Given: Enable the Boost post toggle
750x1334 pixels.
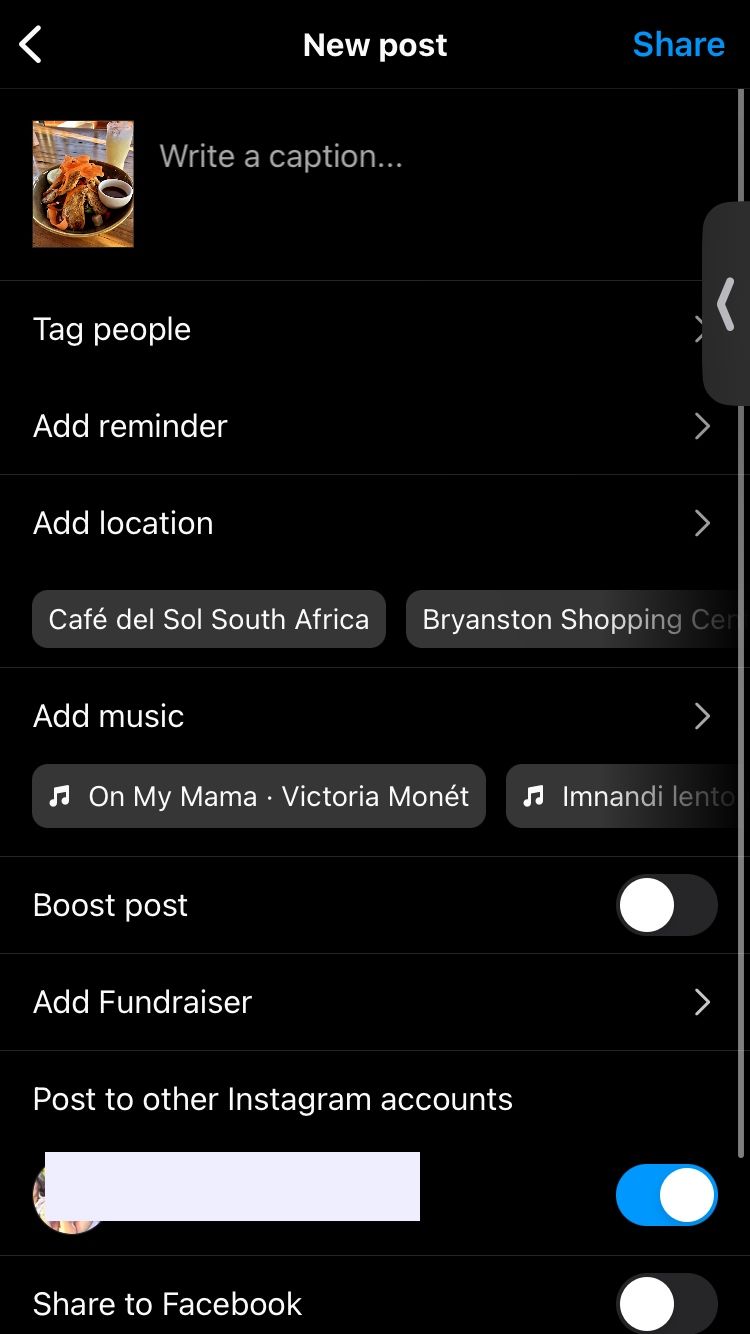Looking at the screenshot, I should point(666,905).
